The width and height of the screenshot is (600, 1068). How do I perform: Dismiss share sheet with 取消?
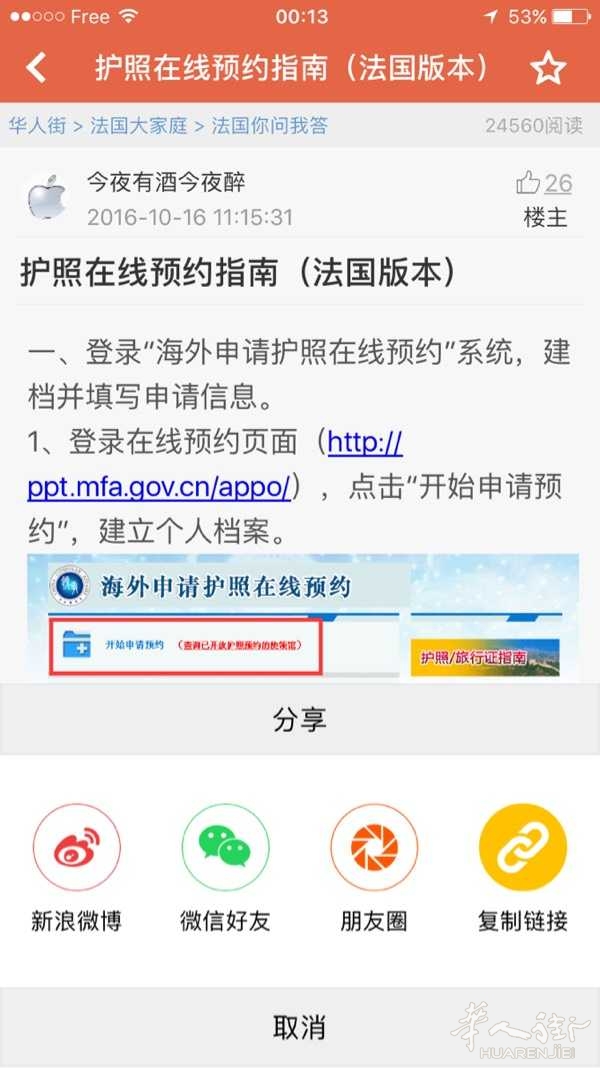[299, 1026]
